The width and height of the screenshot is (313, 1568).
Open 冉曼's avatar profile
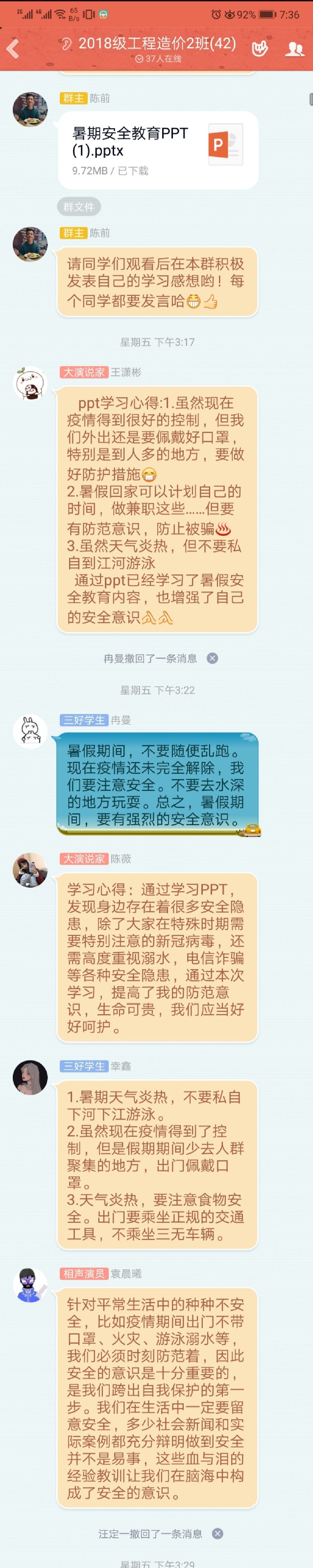pos(30,731)
